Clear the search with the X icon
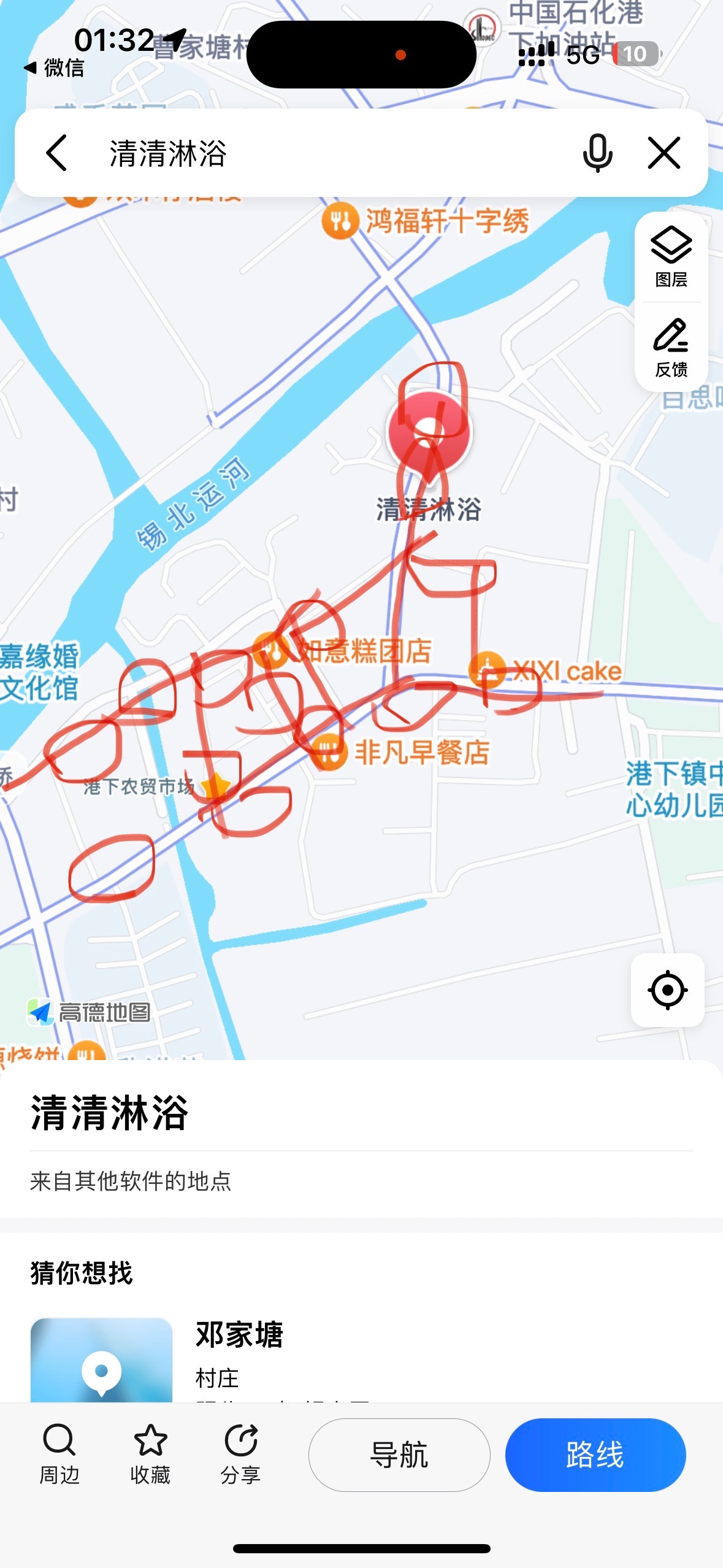The height and width of the screenshot is (1568, 723). click(664, 153)
